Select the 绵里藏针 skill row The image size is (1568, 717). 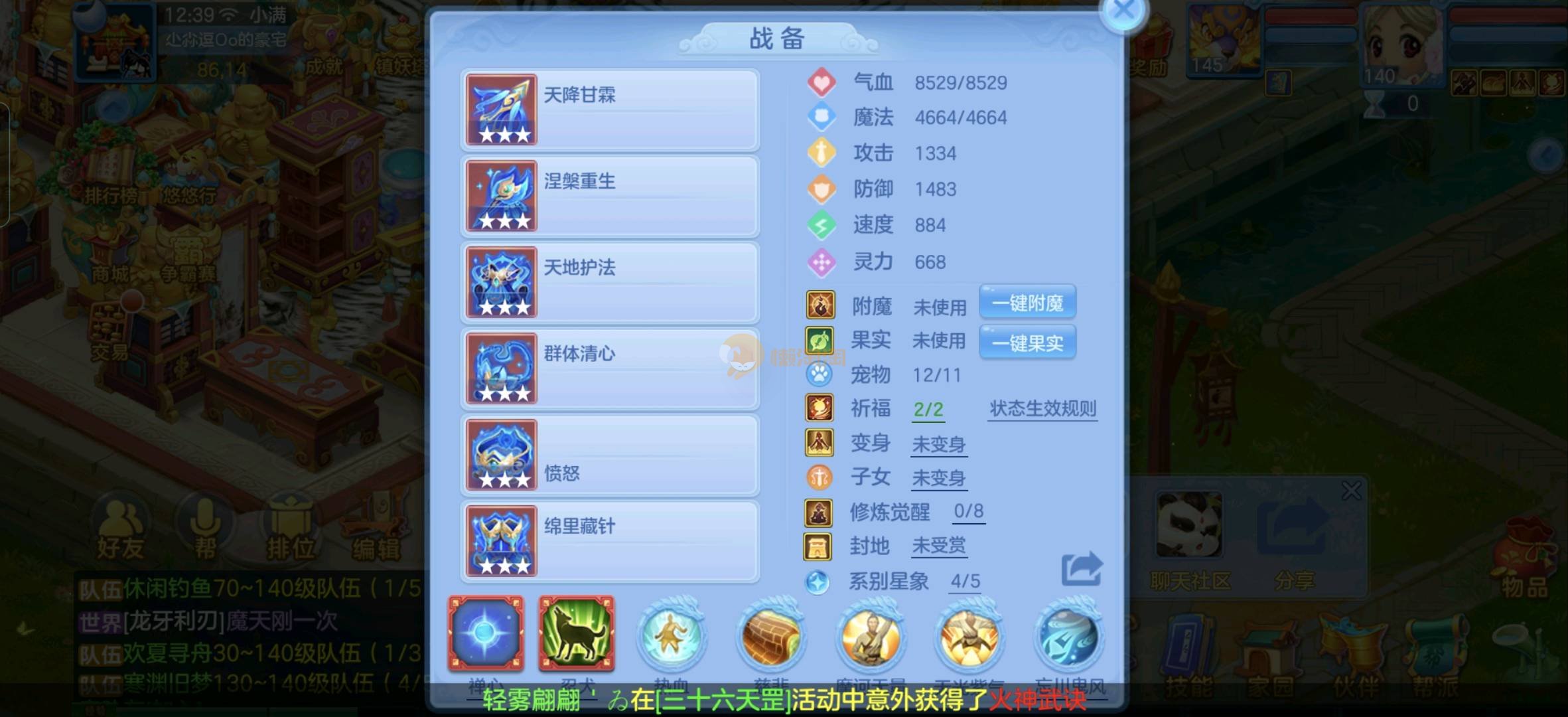click(x=610, y=541)
